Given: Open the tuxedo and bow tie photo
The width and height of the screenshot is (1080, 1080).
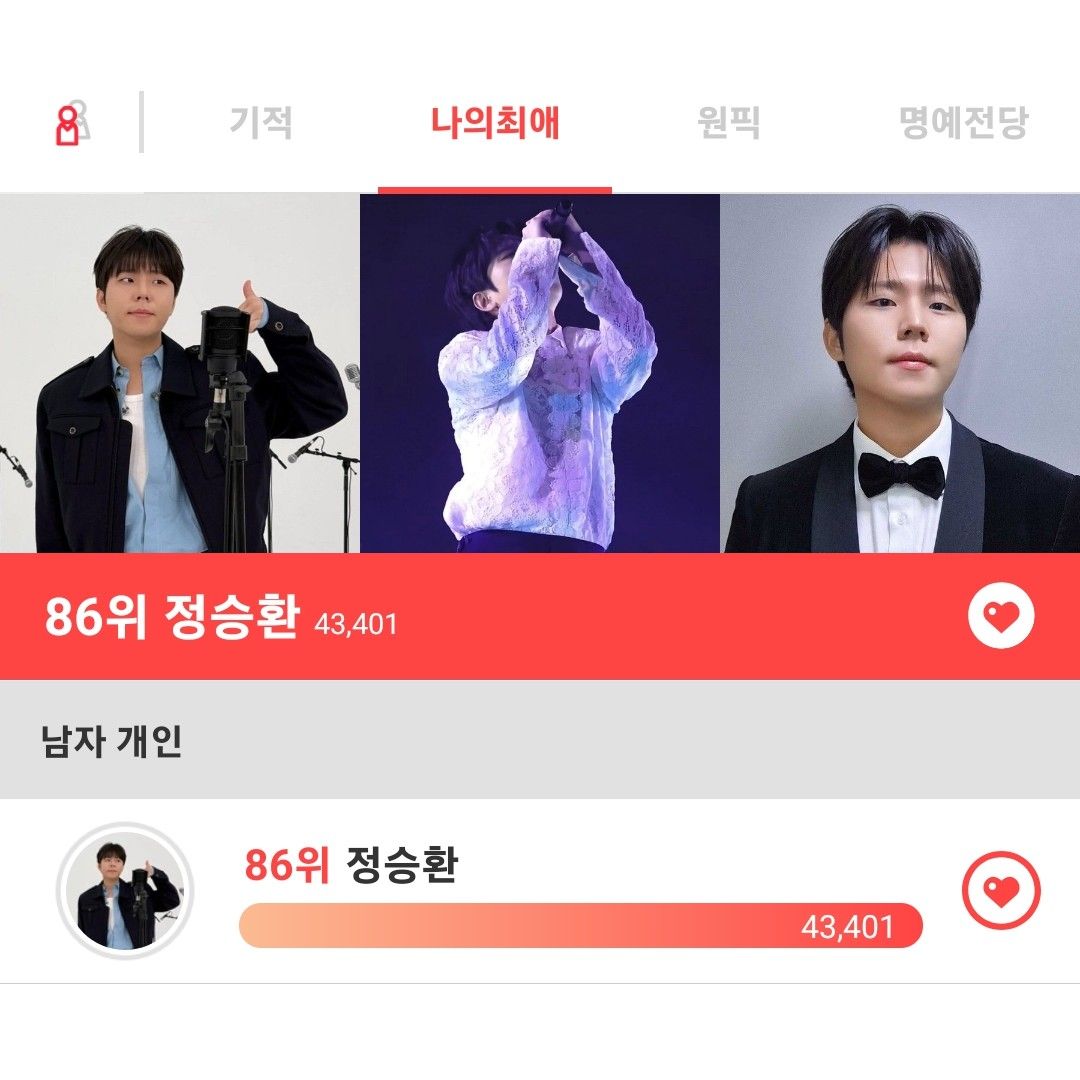Looking at the screenshot, I should (x=900, y=373).
